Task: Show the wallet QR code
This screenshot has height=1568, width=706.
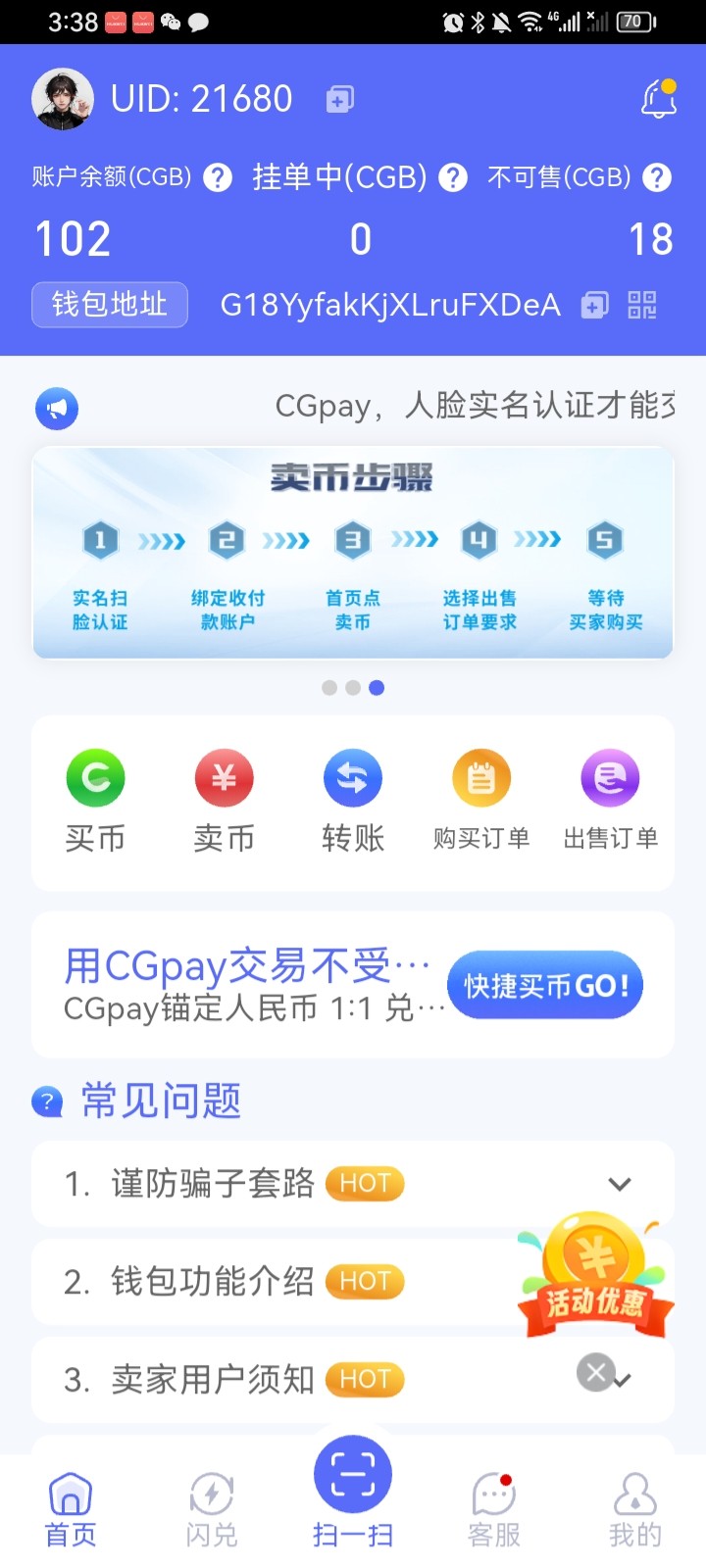Action: [642, 305]
